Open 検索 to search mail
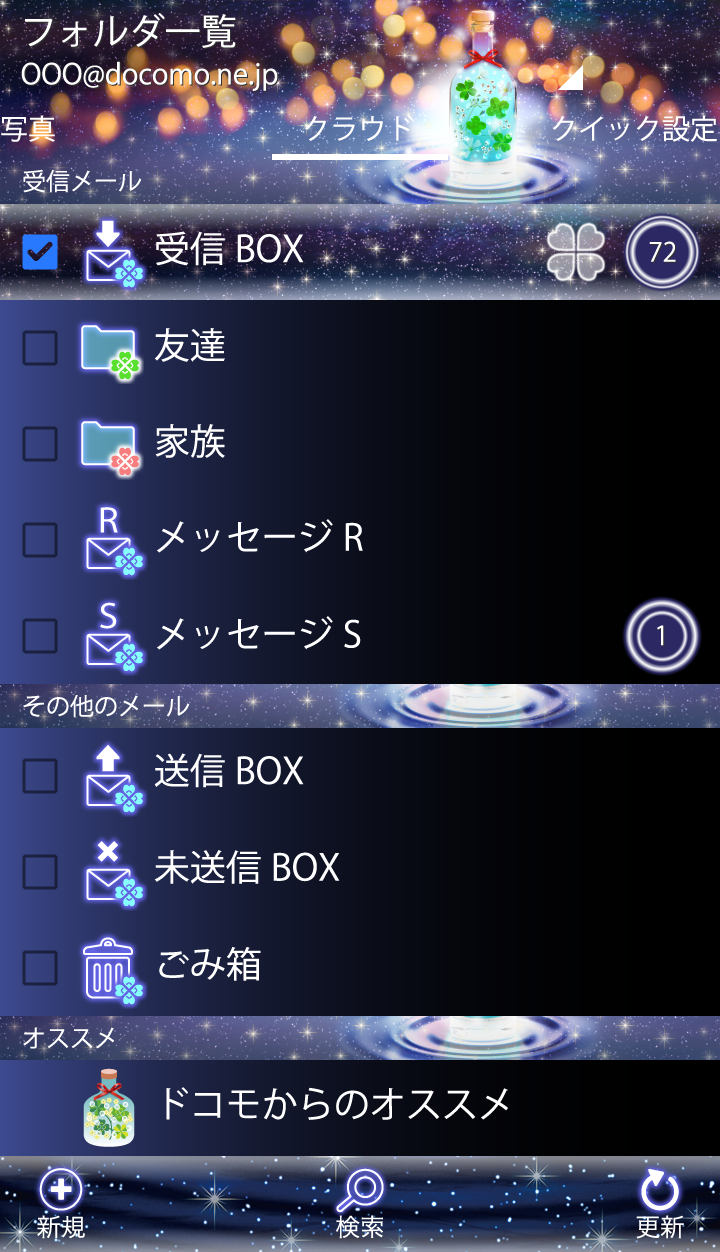 tap(360, 1205)
